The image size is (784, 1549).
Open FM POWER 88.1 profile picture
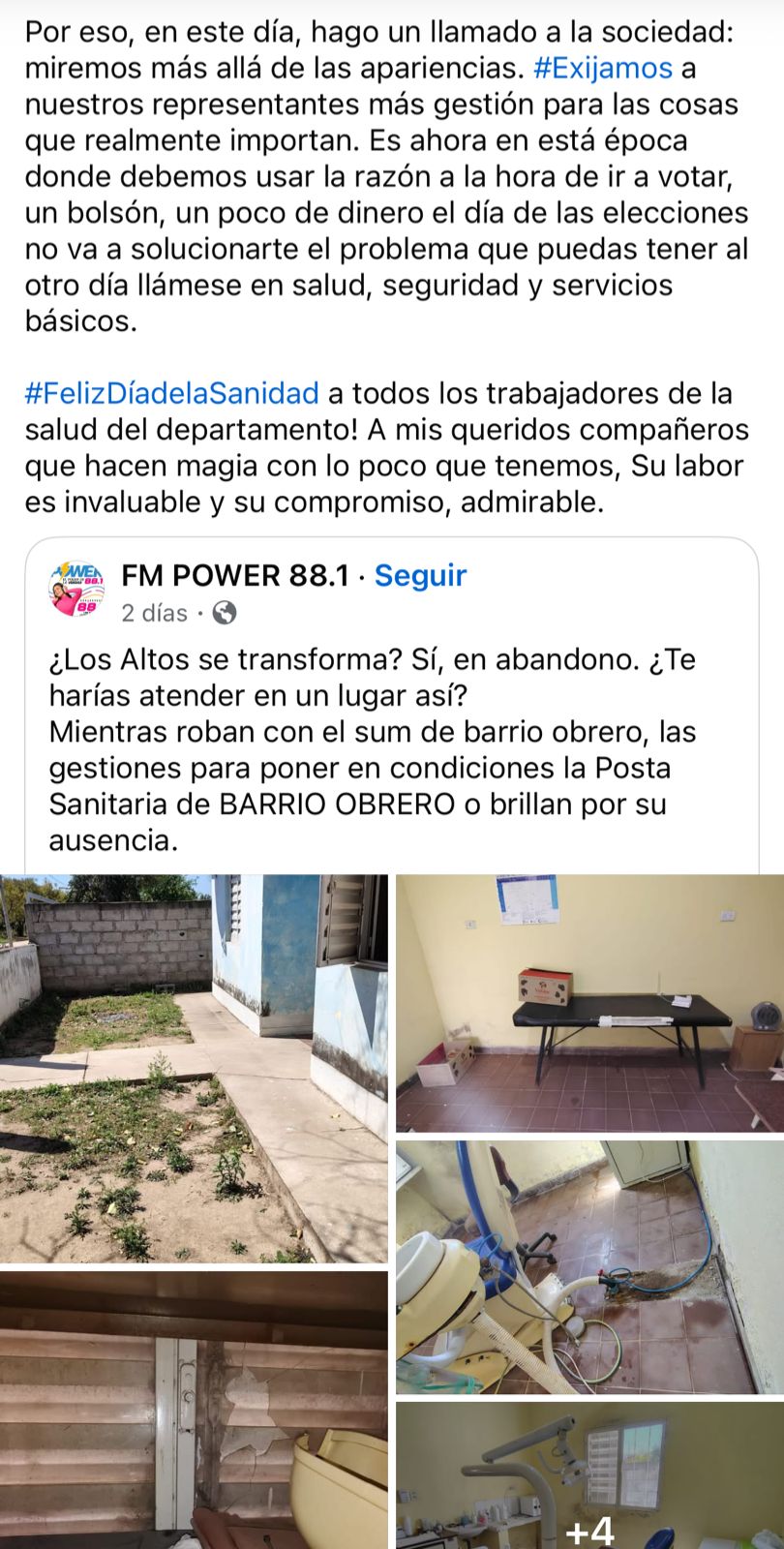[x=76, y=591]
